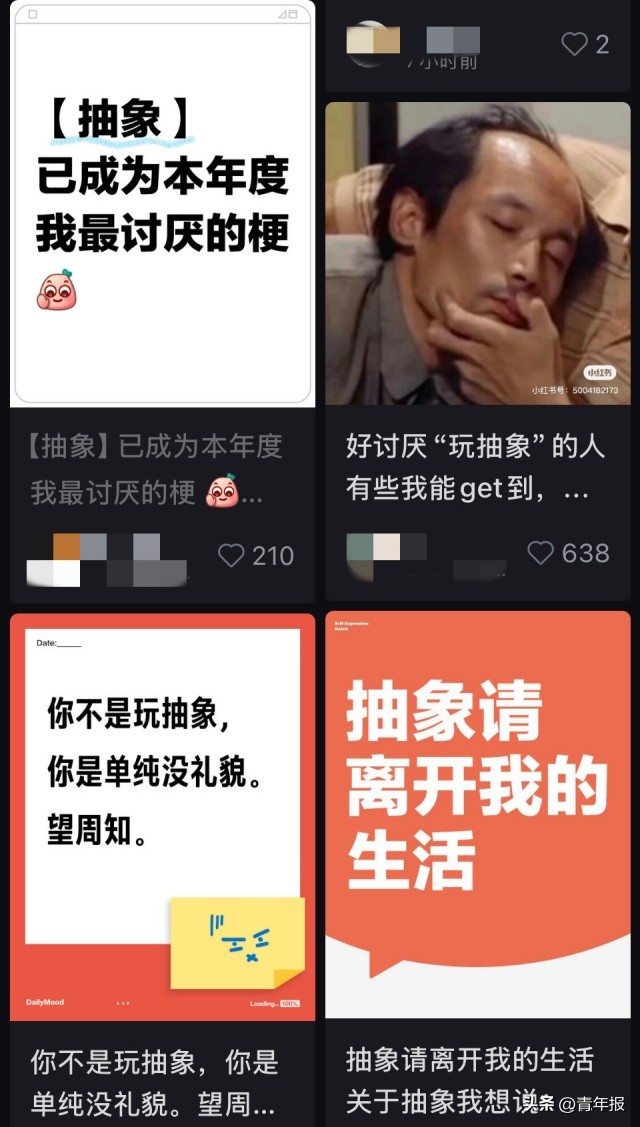Like the post with 638 likes
Viewport: 640px width, 1127px height.
tap(541, 552)
